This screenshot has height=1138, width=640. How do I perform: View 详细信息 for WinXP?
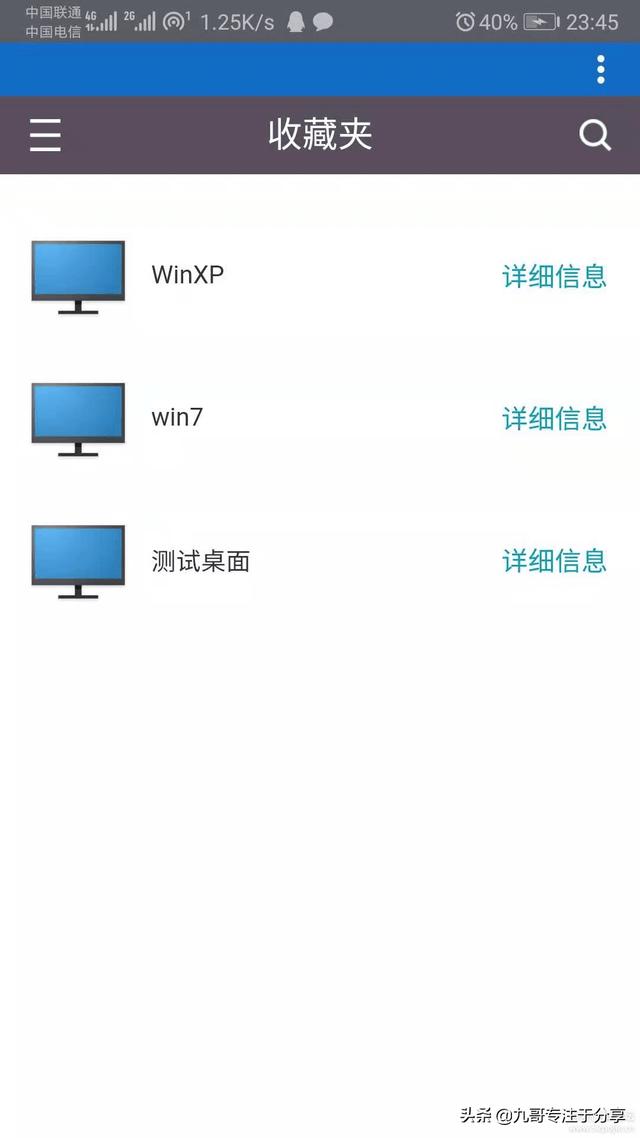coord(554,277)
